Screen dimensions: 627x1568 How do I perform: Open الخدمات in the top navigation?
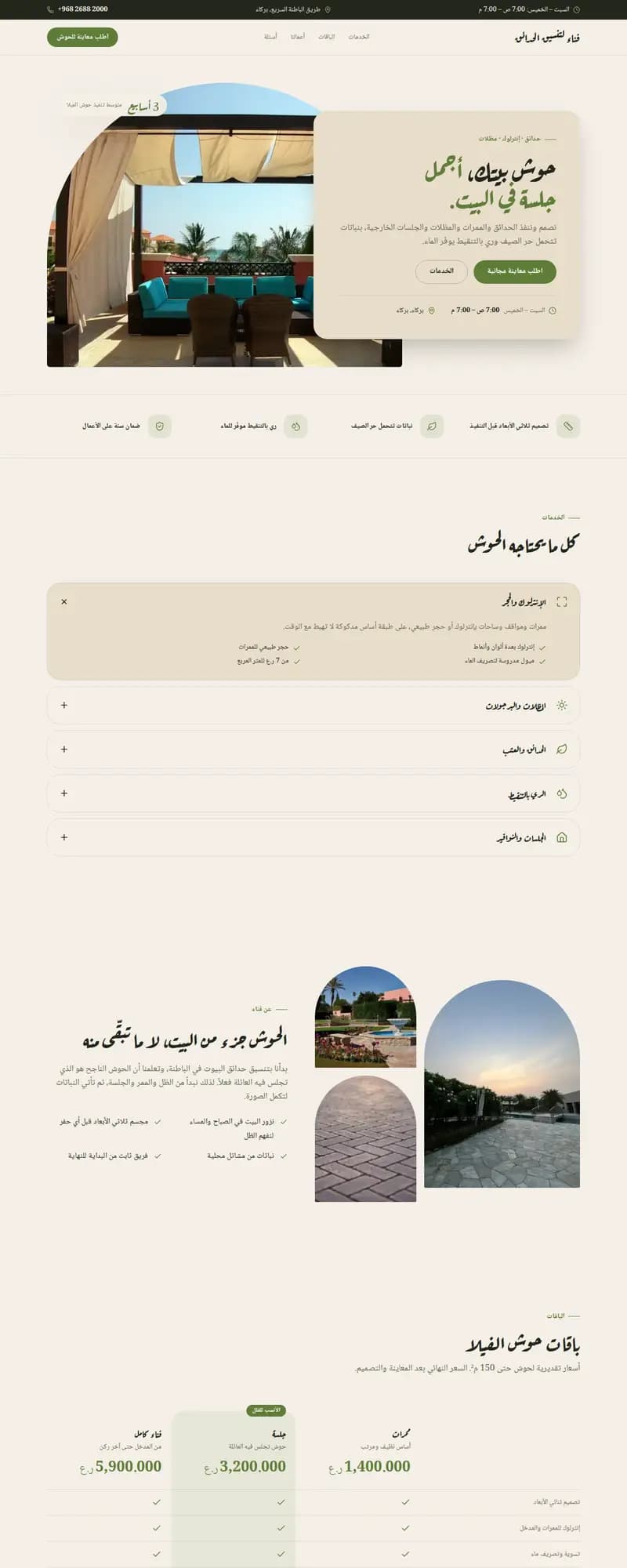359,37
